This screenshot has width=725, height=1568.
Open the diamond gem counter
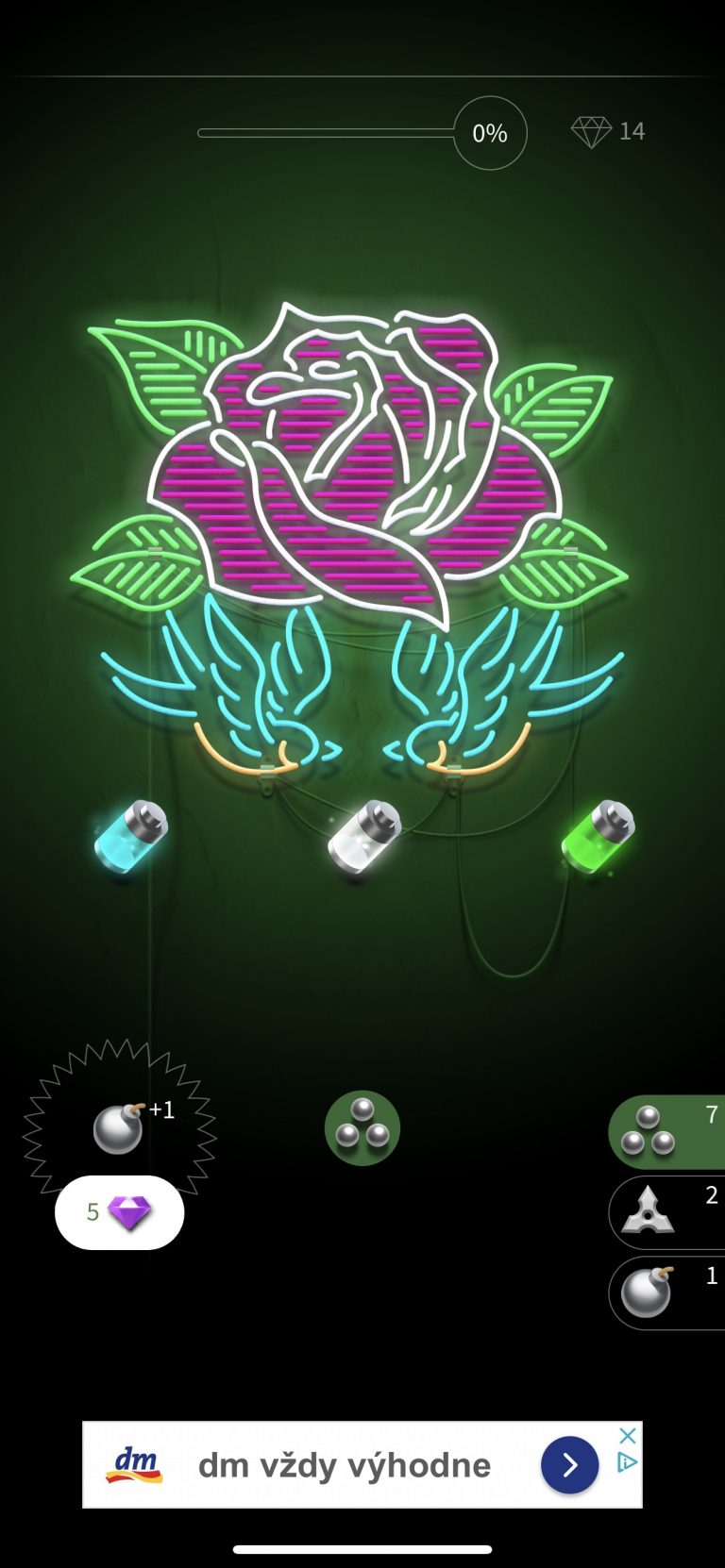tap(609, 131)
